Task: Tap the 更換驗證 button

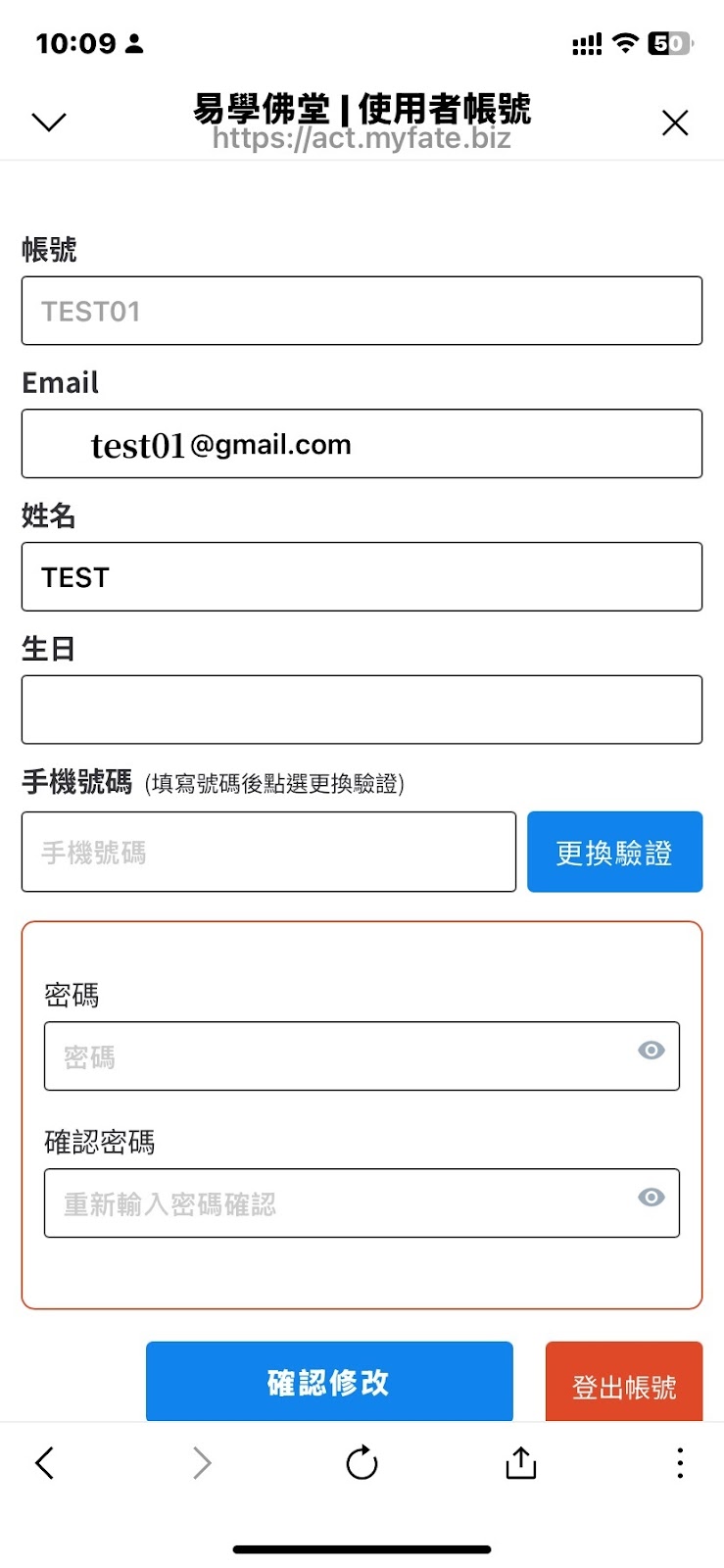Action: pyautogui.click(x=614, y=852)
